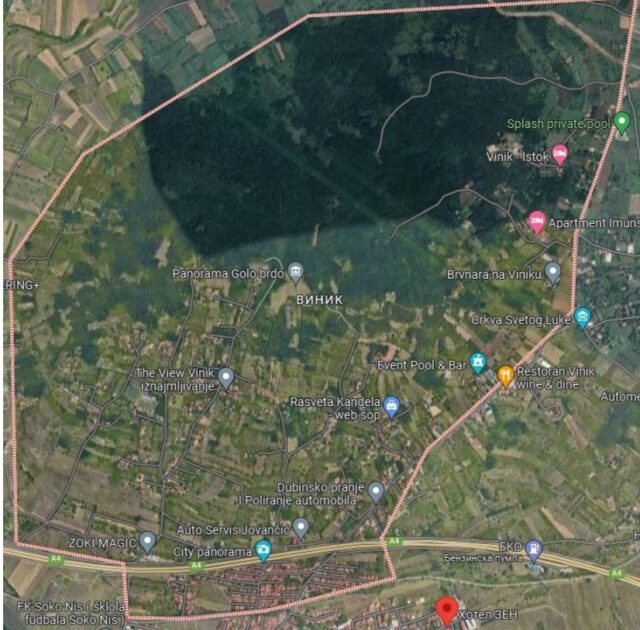Open Restoran Vinik wine & dine pin
The image size is (640, 630).
click(506, 376)
